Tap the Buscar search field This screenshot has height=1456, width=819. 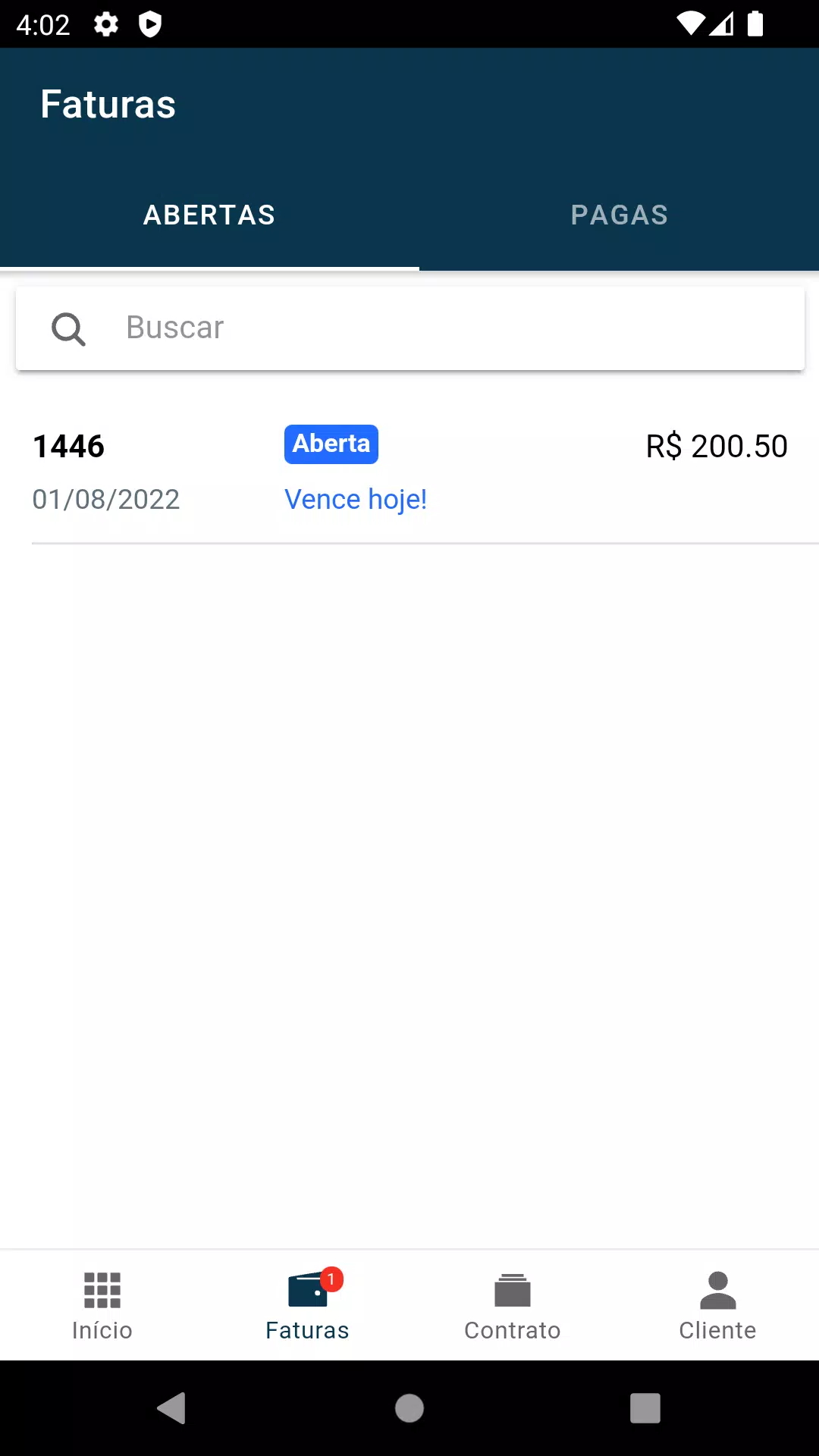pos(409,328)
